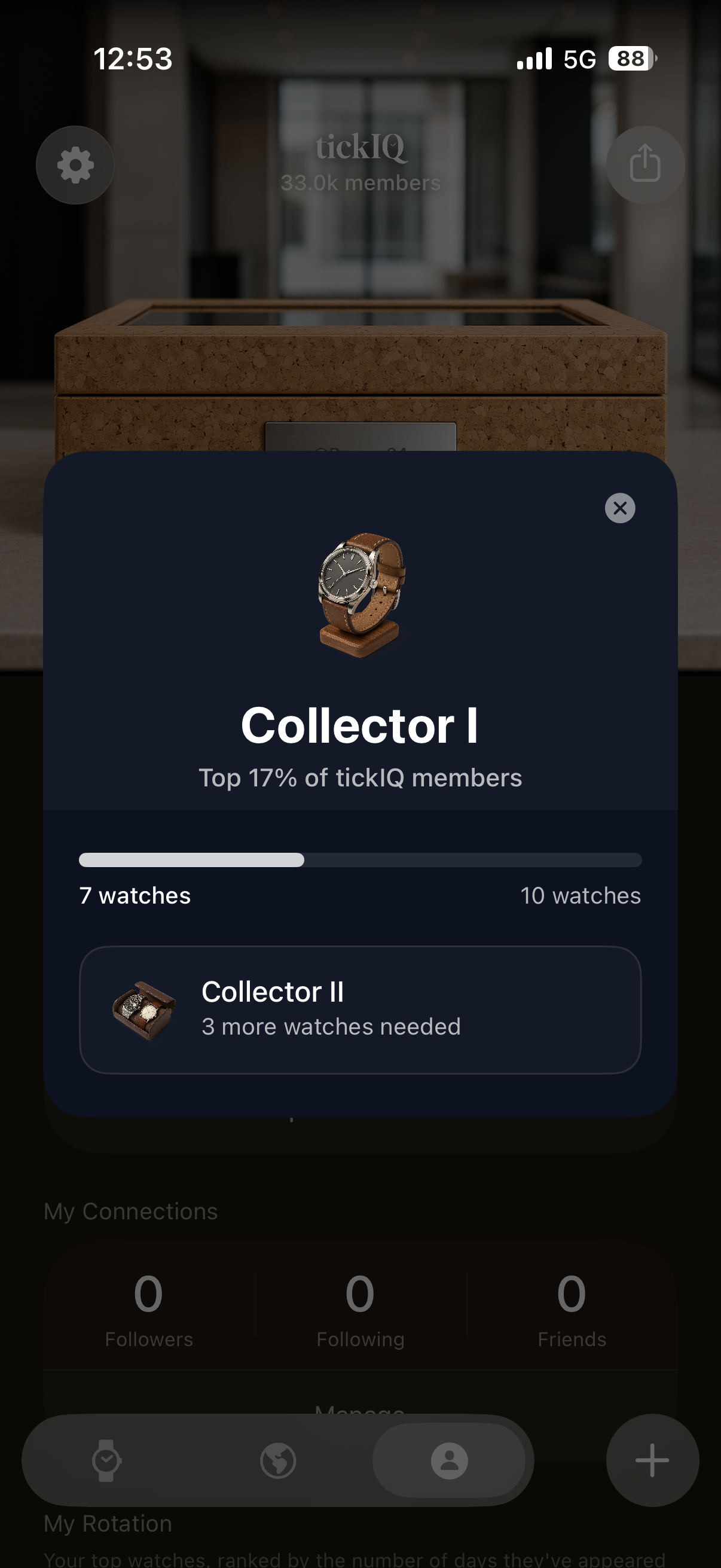
Task: Share the profile via share icon
Action: (645, 164)
